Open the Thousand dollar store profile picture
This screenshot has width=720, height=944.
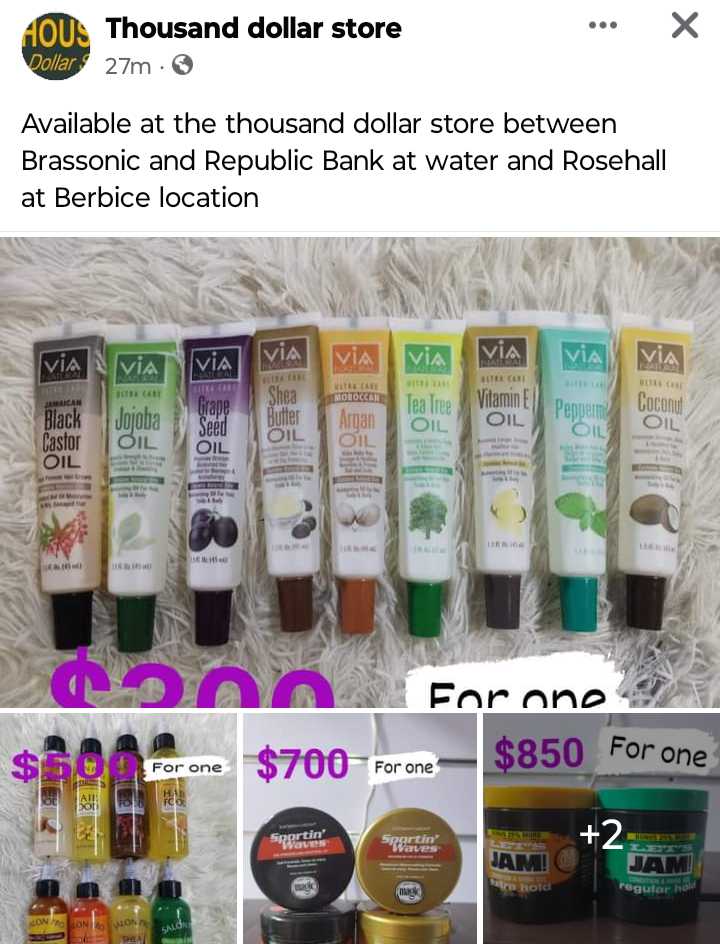point(56,46)
